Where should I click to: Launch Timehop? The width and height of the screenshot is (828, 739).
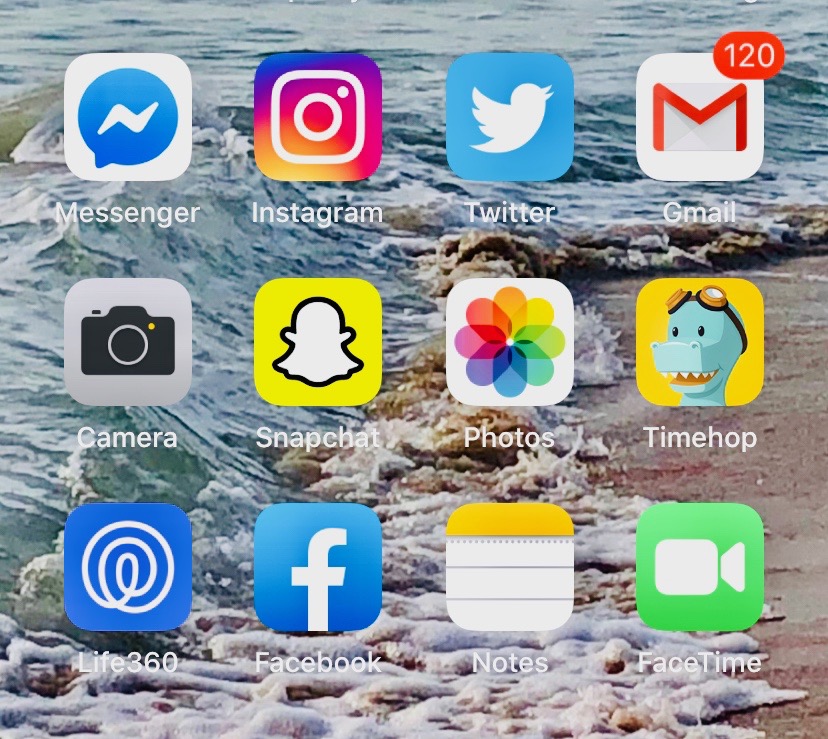click(x=700, y=342)
